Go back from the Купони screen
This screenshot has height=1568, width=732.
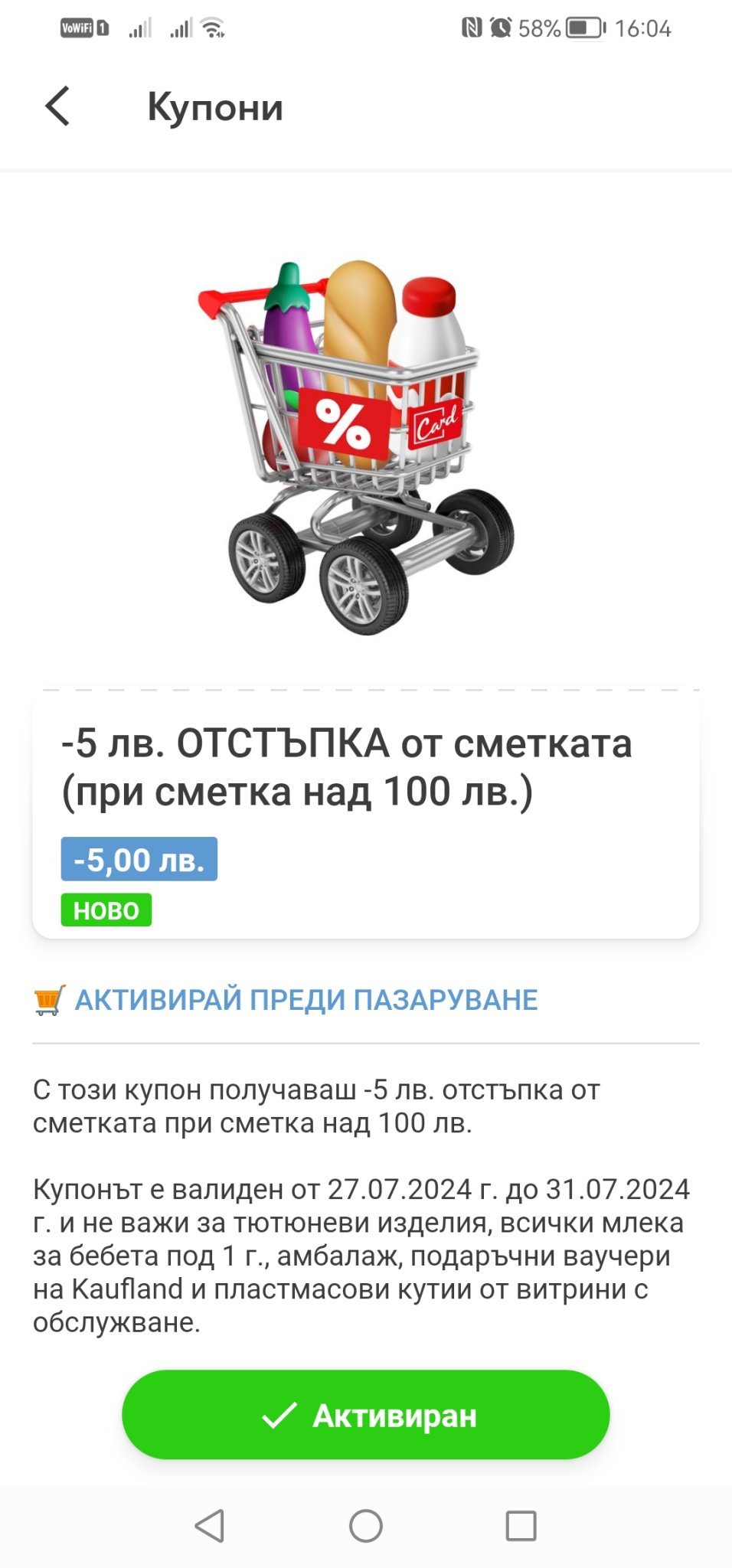57,106
